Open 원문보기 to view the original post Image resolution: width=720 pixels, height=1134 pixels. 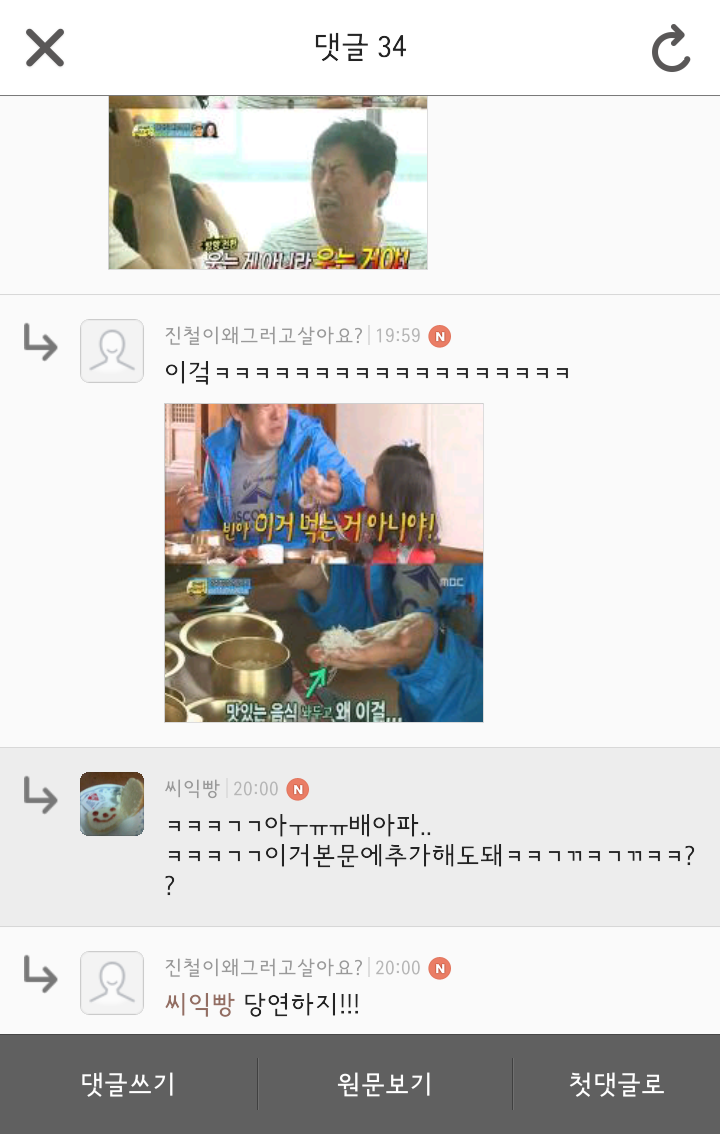[385, 1084]
